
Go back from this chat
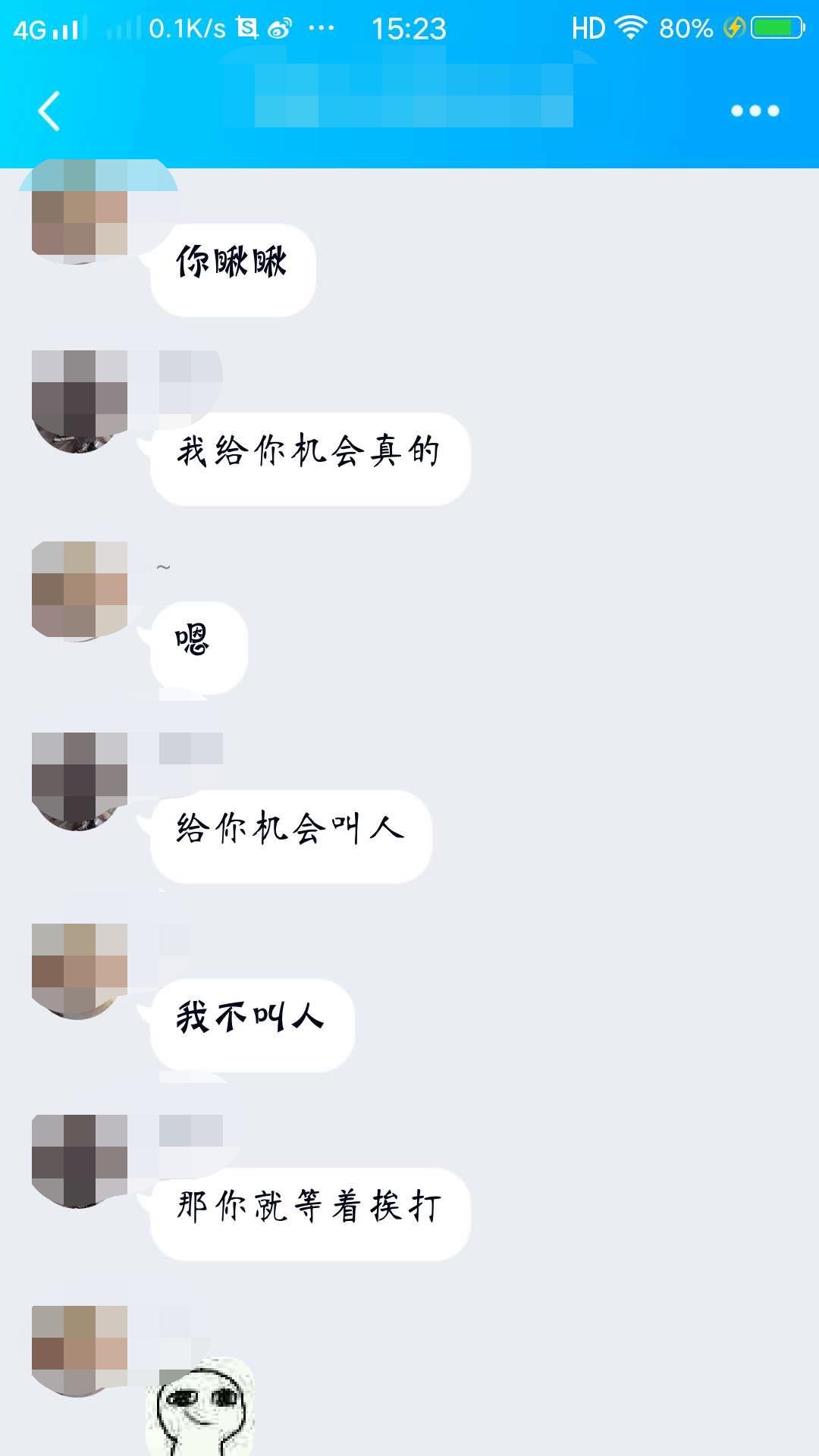click(x=49, y=111)
